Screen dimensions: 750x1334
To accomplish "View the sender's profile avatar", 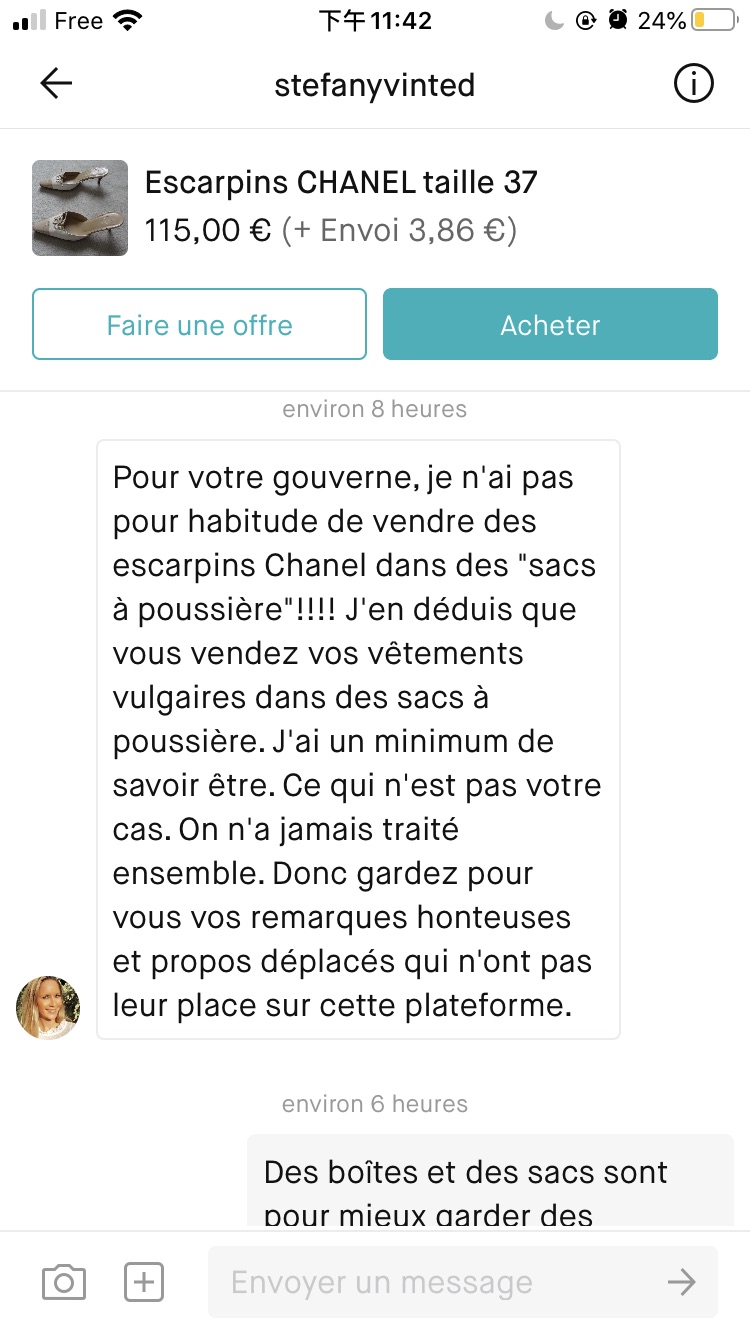I will 48,1008.
